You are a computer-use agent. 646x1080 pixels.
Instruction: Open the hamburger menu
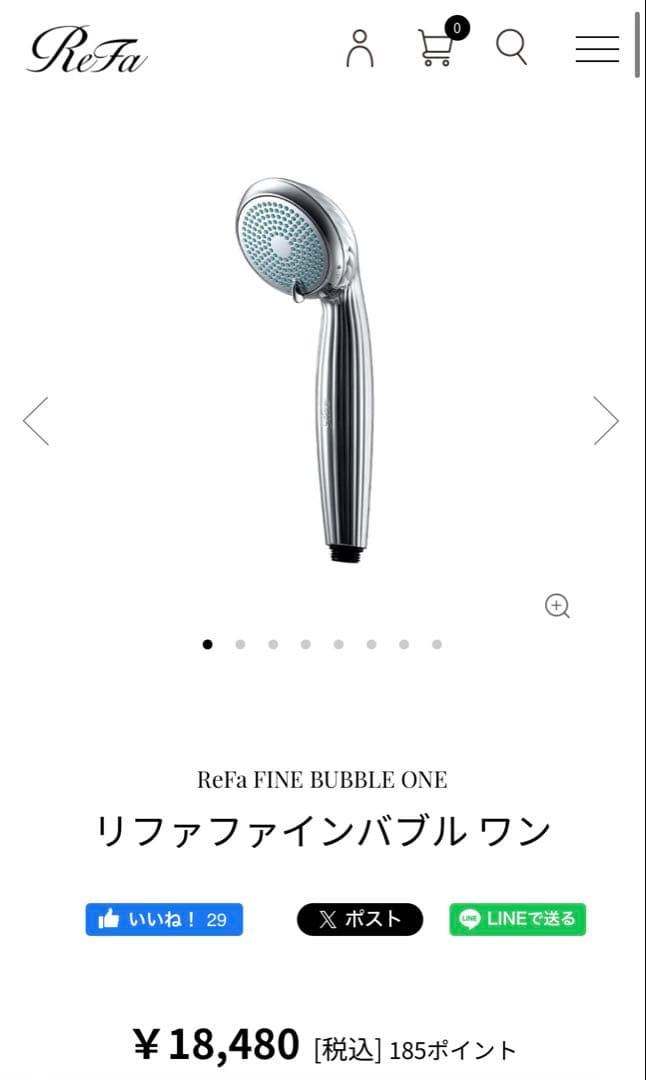click(x=597, y=49)
